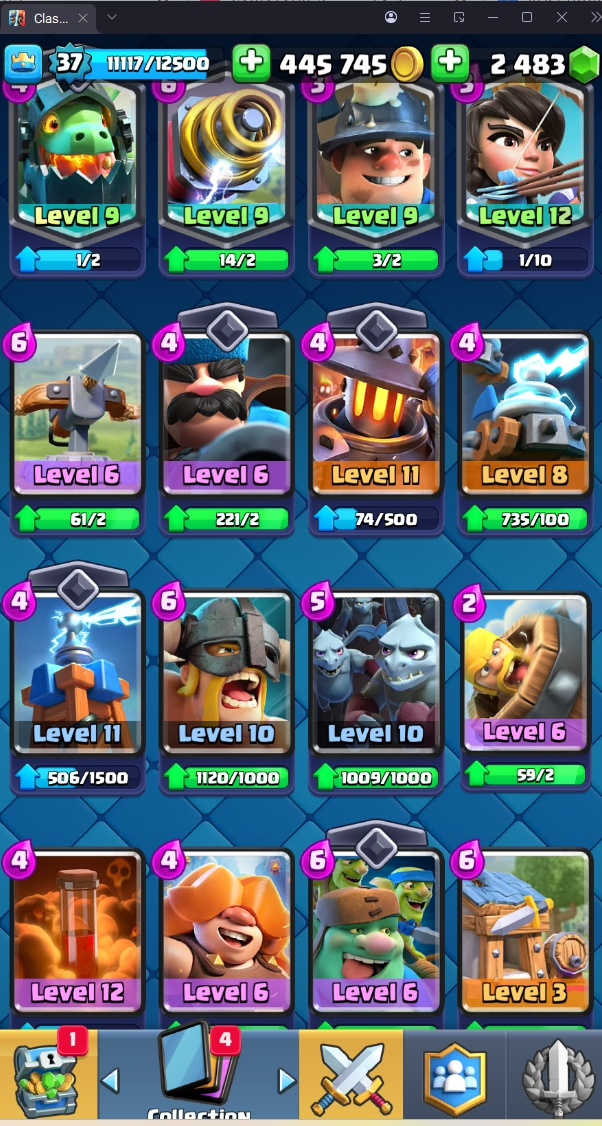Viewport: 602px width, 1126px height.
Task: Go to the Events sword tab
Action: pos(556,1075)
